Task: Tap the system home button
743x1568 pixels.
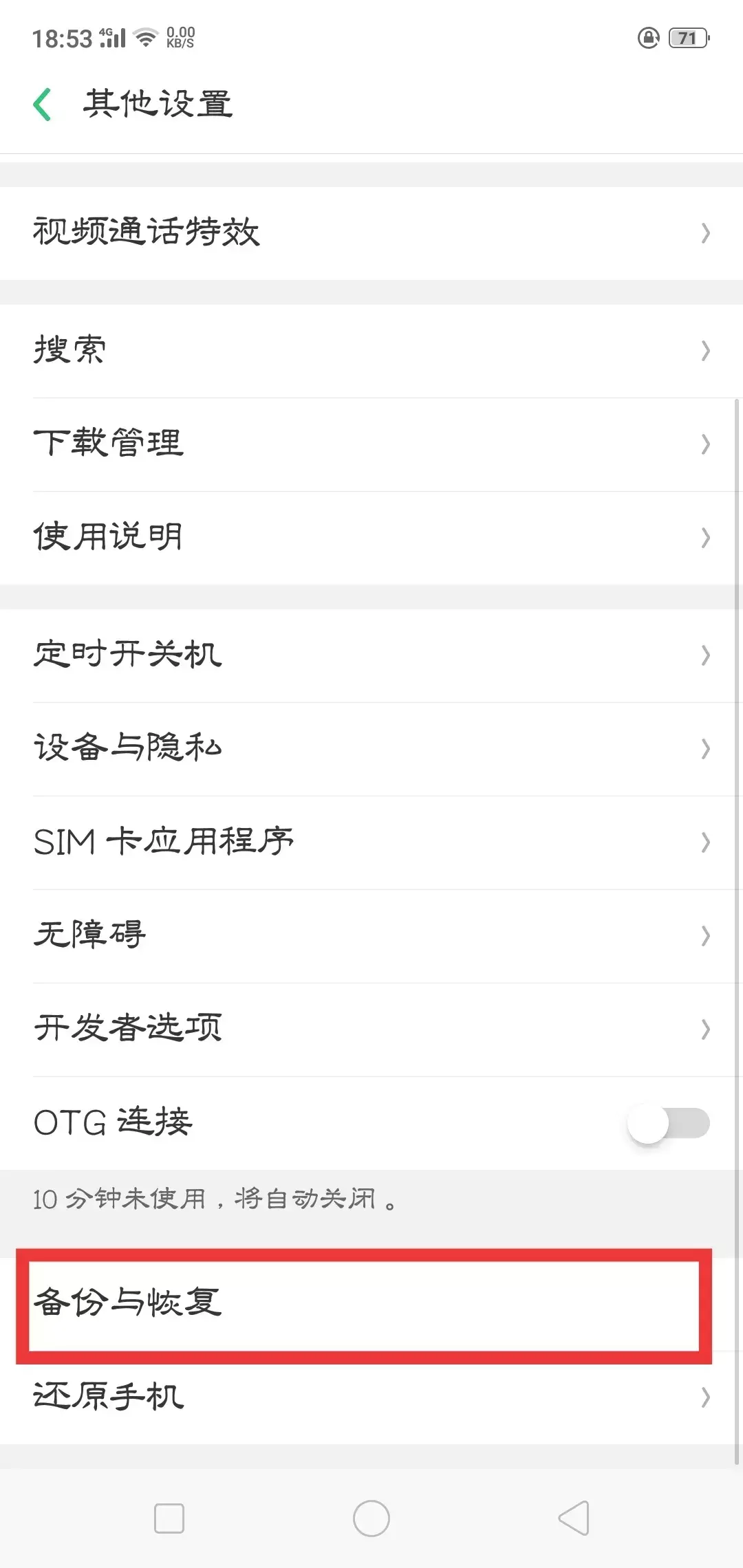Action: click(x=371, y=1518)
